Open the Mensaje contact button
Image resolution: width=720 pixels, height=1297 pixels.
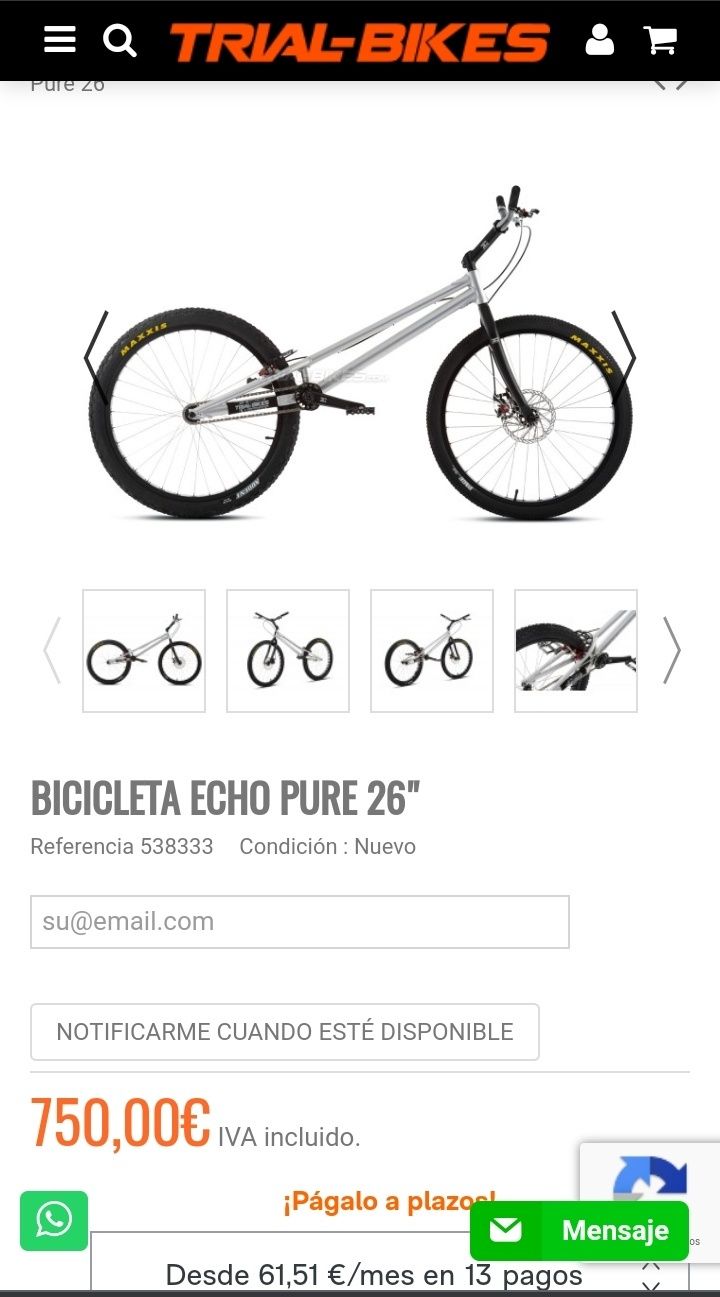[580, 1231]
